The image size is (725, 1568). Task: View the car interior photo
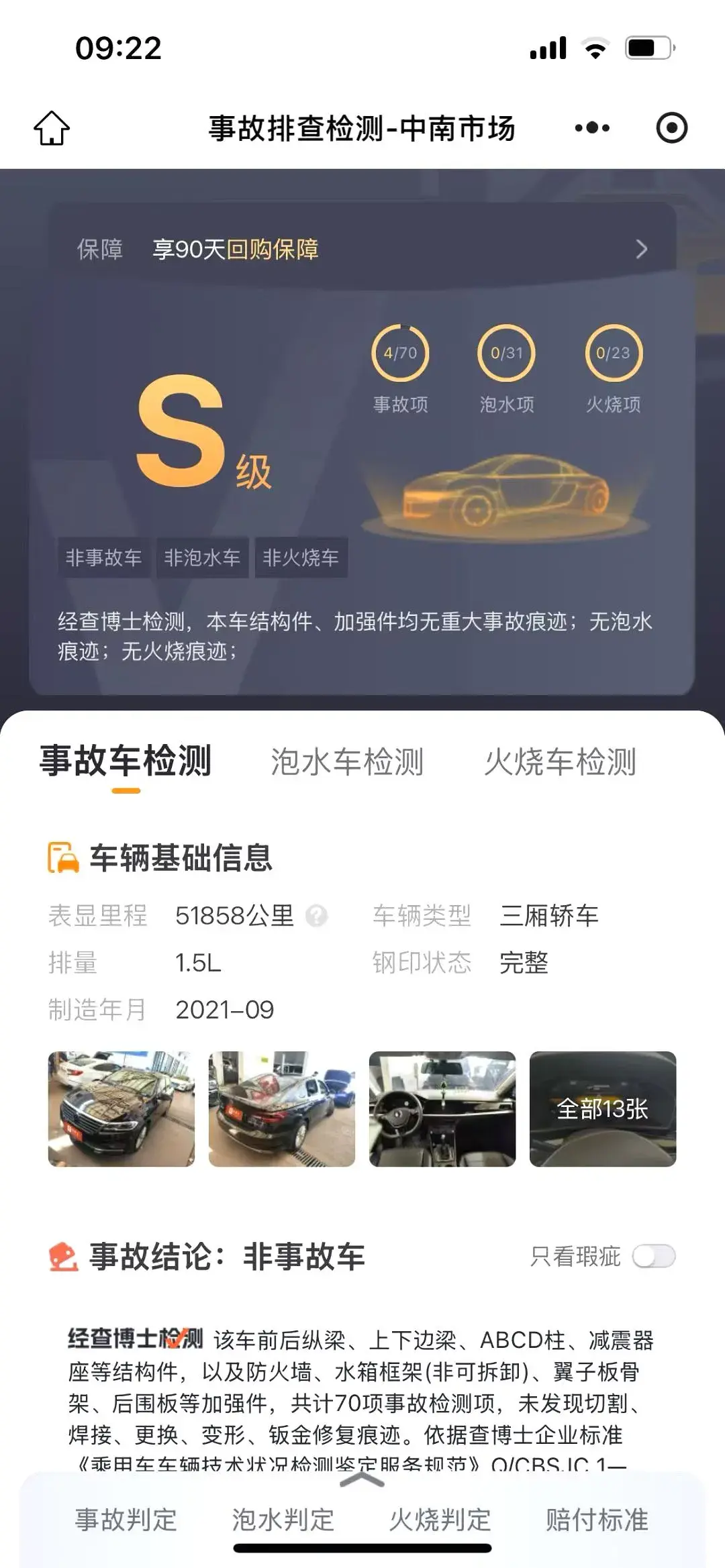(442, 1108)
